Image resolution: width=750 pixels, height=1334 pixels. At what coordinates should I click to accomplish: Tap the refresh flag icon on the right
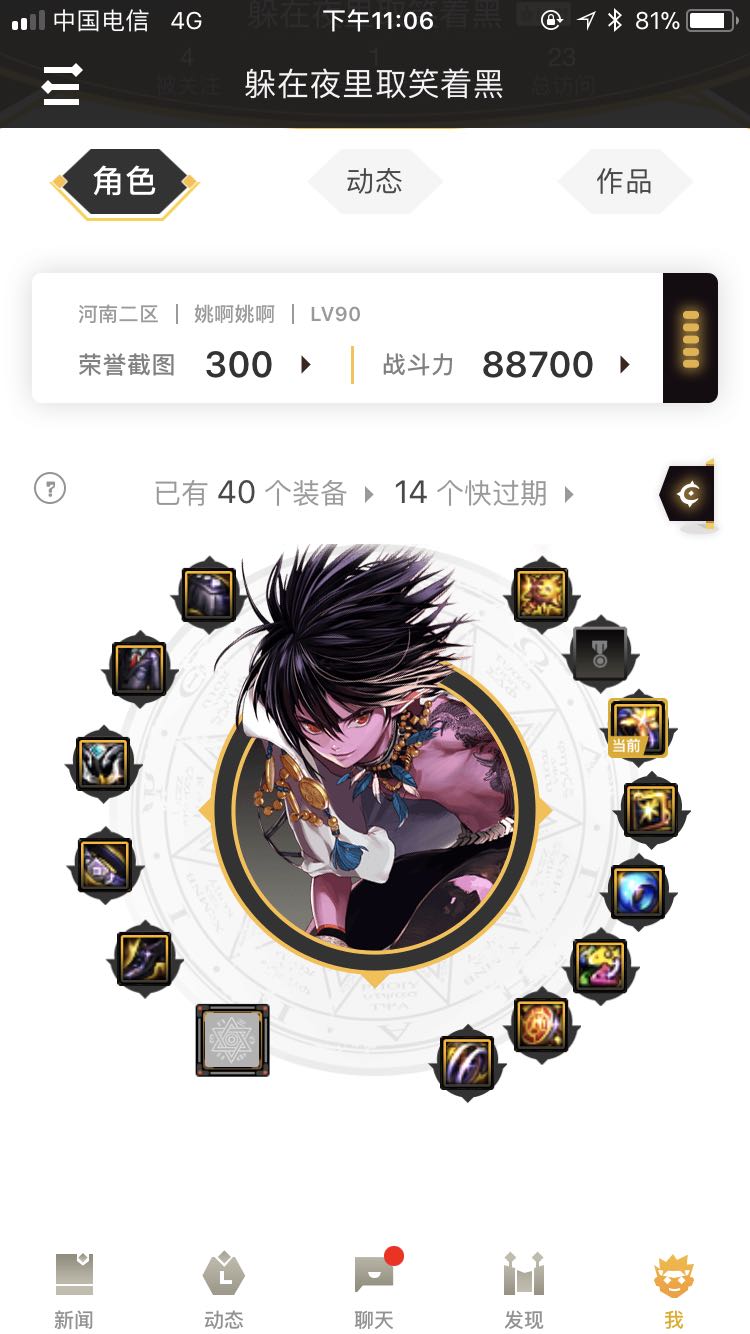[688, 494]
